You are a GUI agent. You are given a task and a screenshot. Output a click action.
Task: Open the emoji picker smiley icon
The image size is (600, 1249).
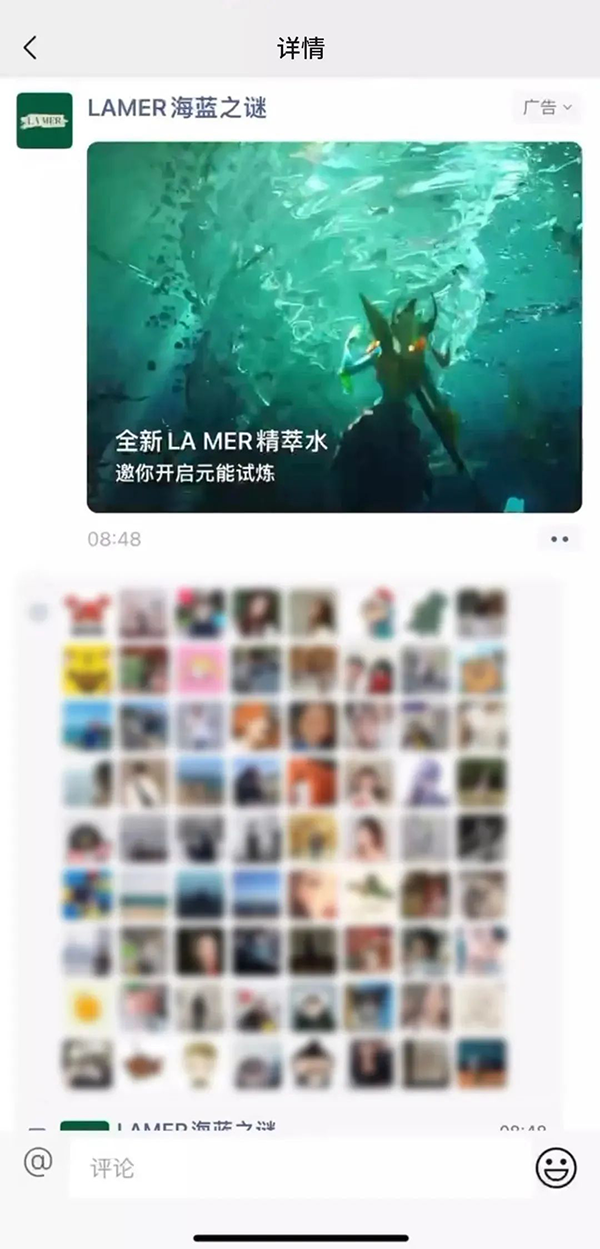(556, 1167)
